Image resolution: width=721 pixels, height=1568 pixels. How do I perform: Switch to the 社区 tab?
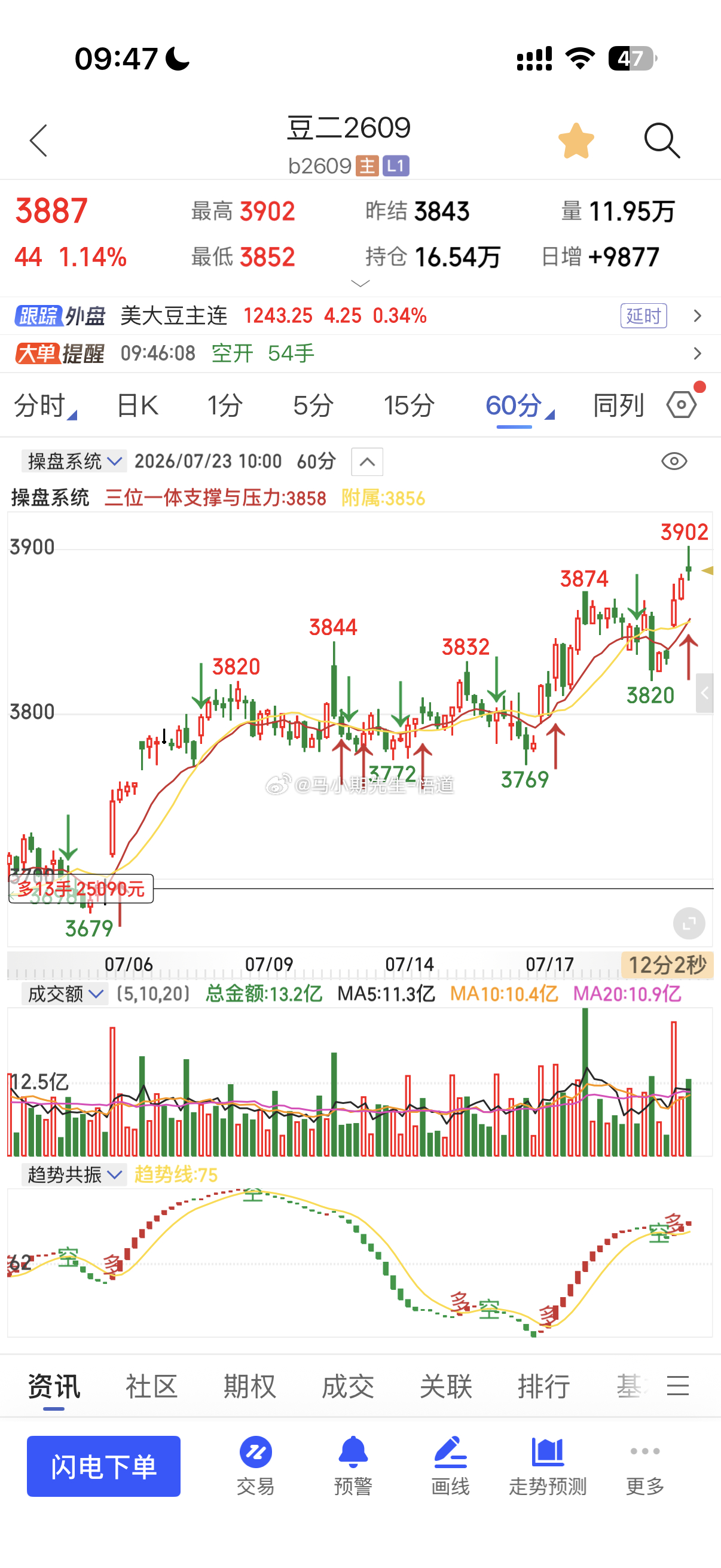[151, 1386]
